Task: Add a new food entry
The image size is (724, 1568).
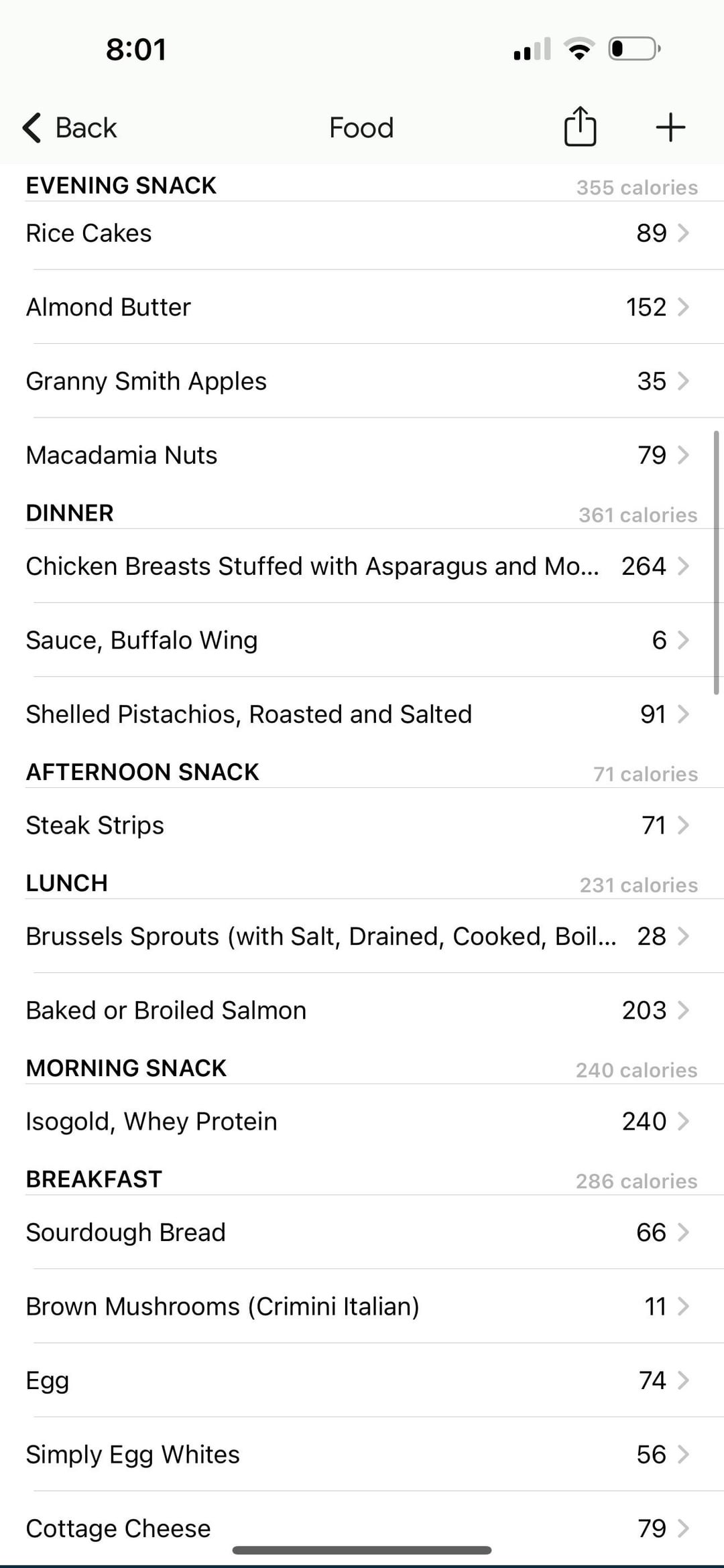Action: (x=670, y=127)
